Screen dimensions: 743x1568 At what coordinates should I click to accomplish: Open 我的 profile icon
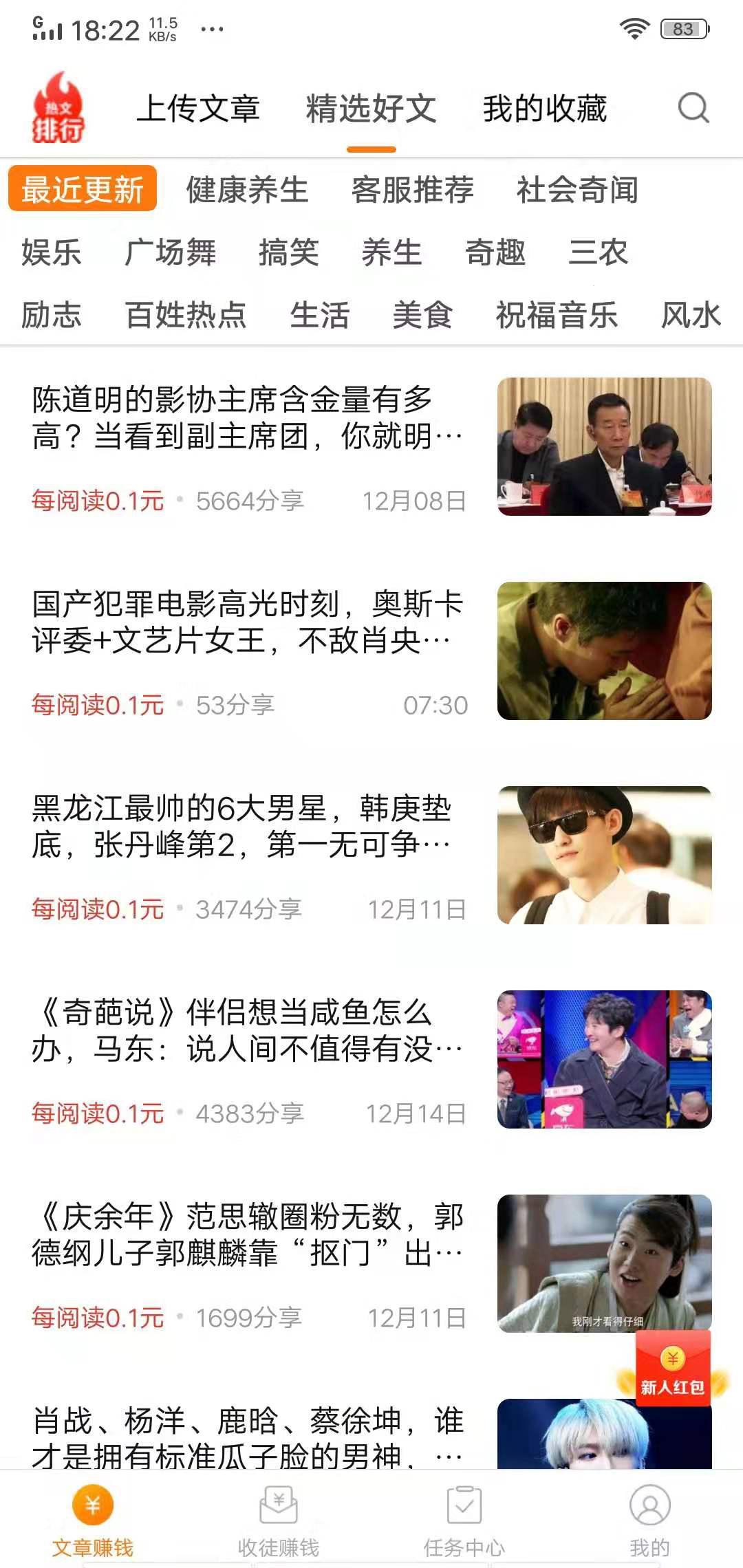tap(650, 1503)
